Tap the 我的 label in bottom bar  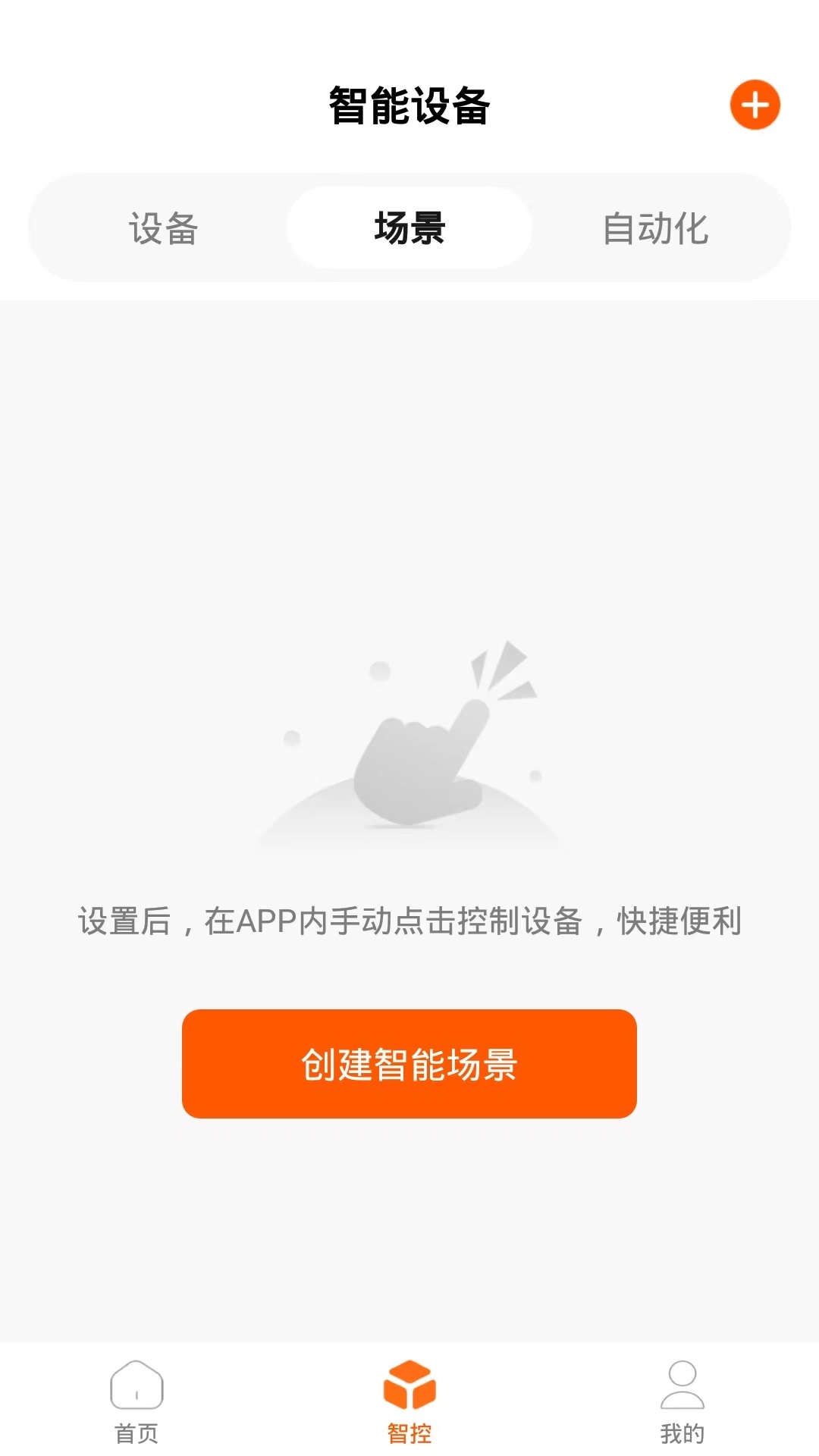tap(682, 1432)
